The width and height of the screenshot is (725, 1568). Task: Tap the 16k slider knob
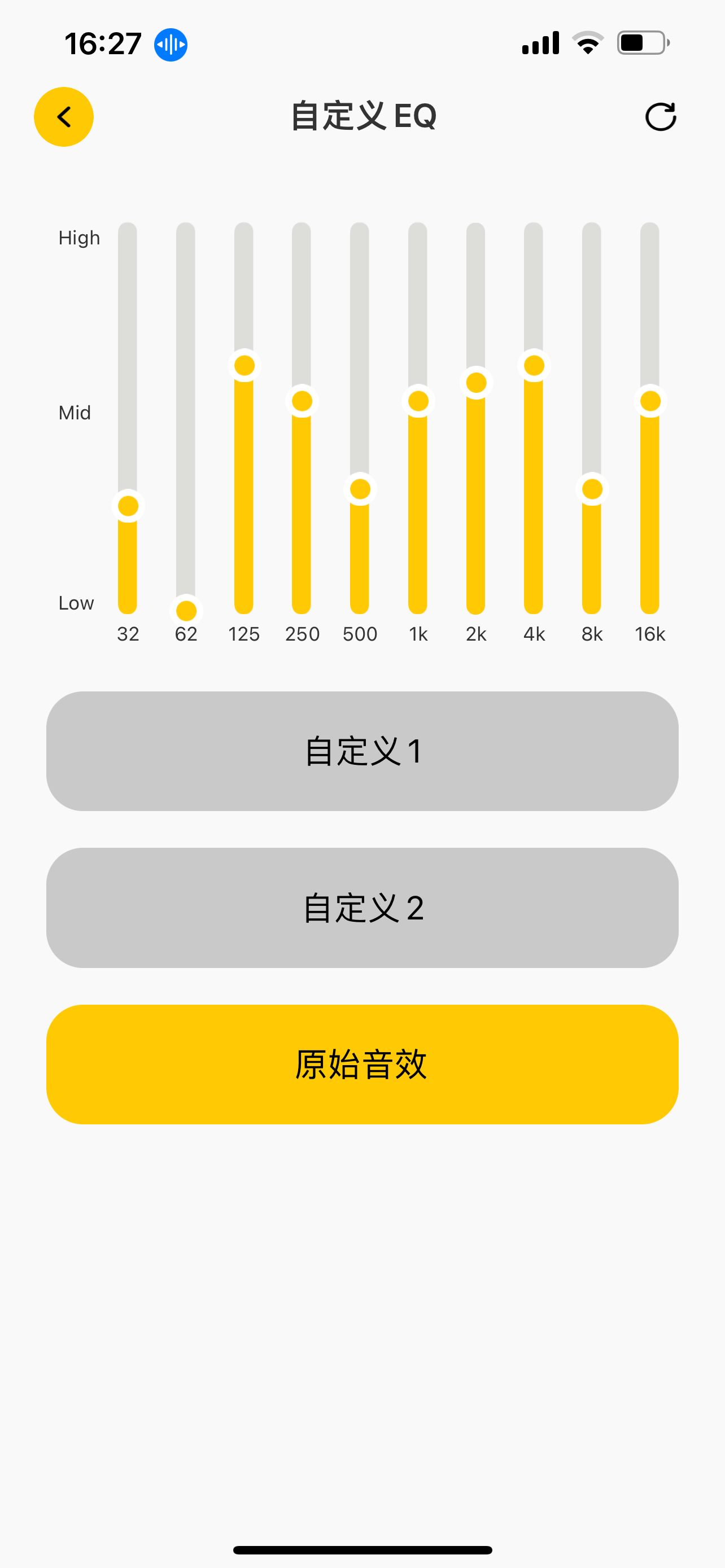point(650,401)
